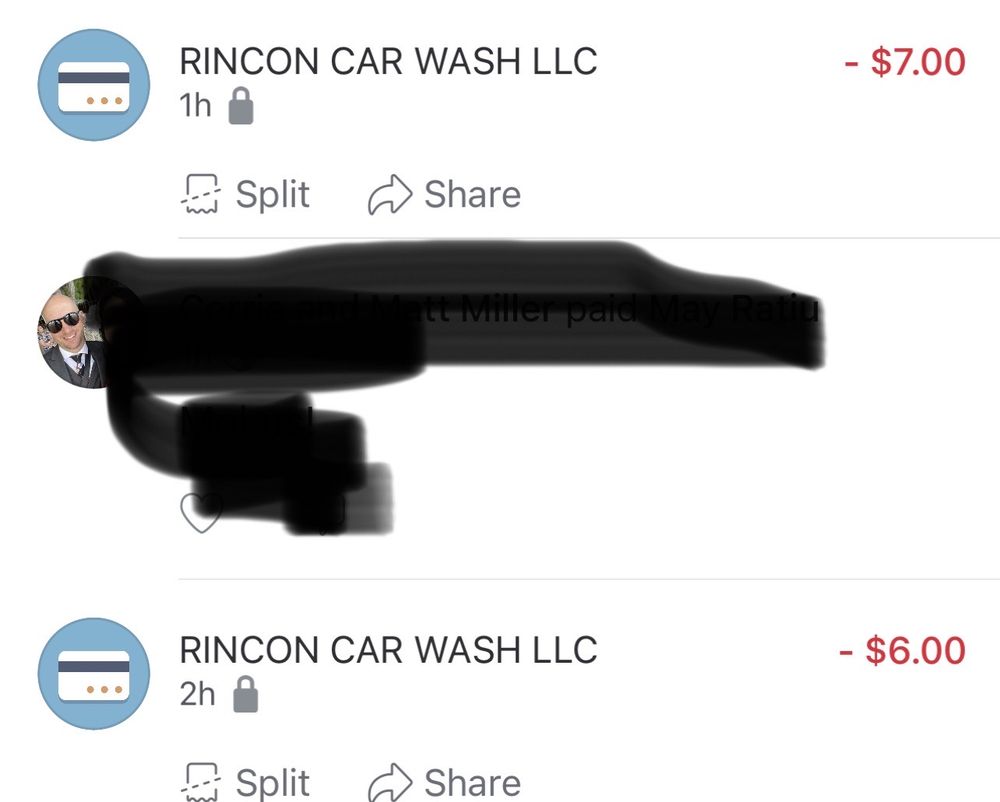Open the $6.00 Rincon Car Wash transaction
Image resolution: width=1000 pixels, height=802 pixels.
point(388,650)
